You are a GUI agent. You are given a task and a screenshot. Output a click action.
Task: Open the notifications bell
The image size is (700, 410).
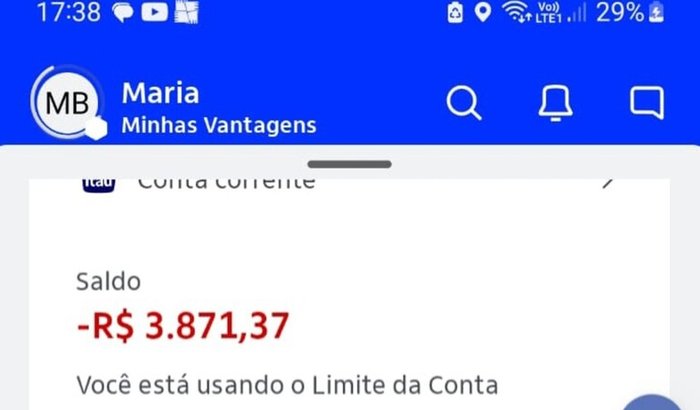555,103
